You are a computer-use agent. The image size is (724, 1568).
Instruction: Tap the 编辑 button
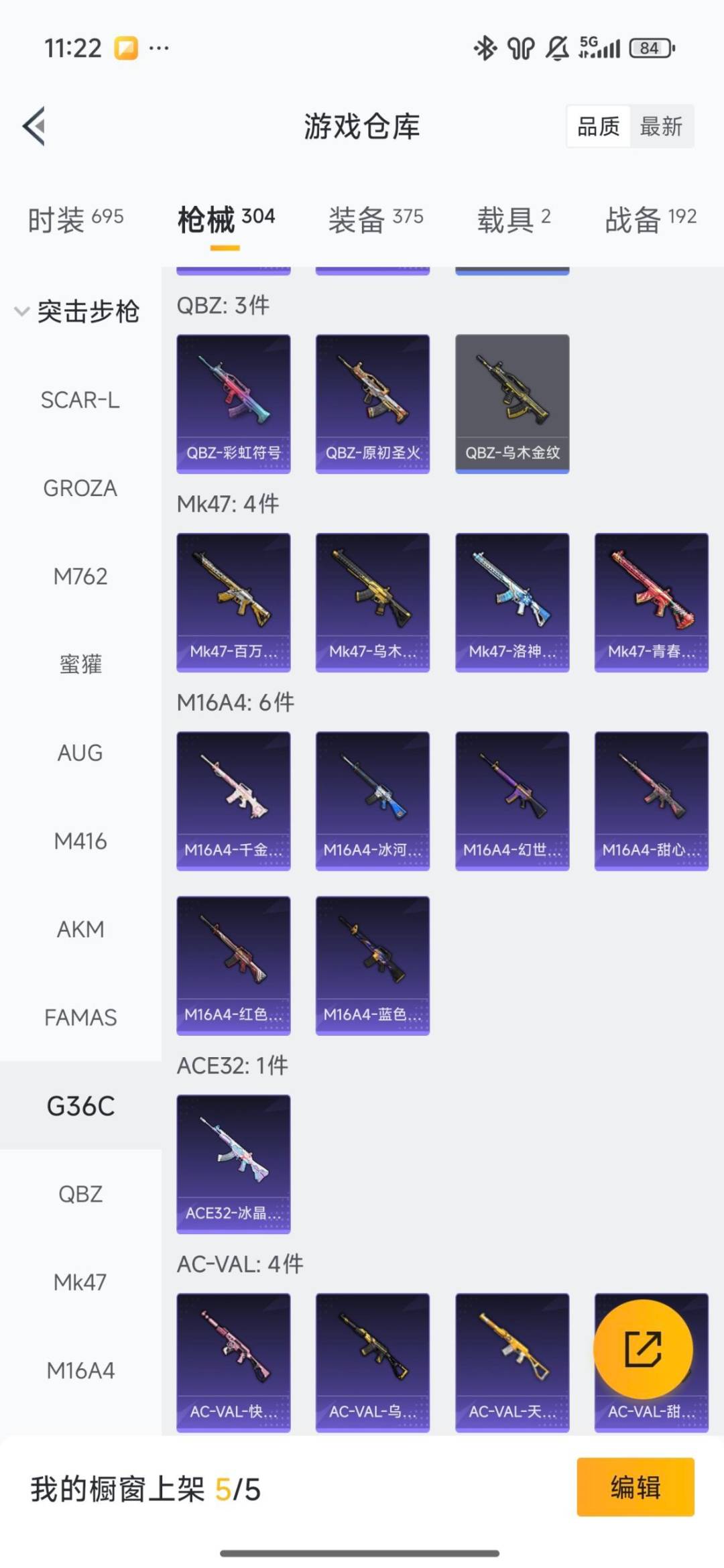click(x=635, y=1487)
